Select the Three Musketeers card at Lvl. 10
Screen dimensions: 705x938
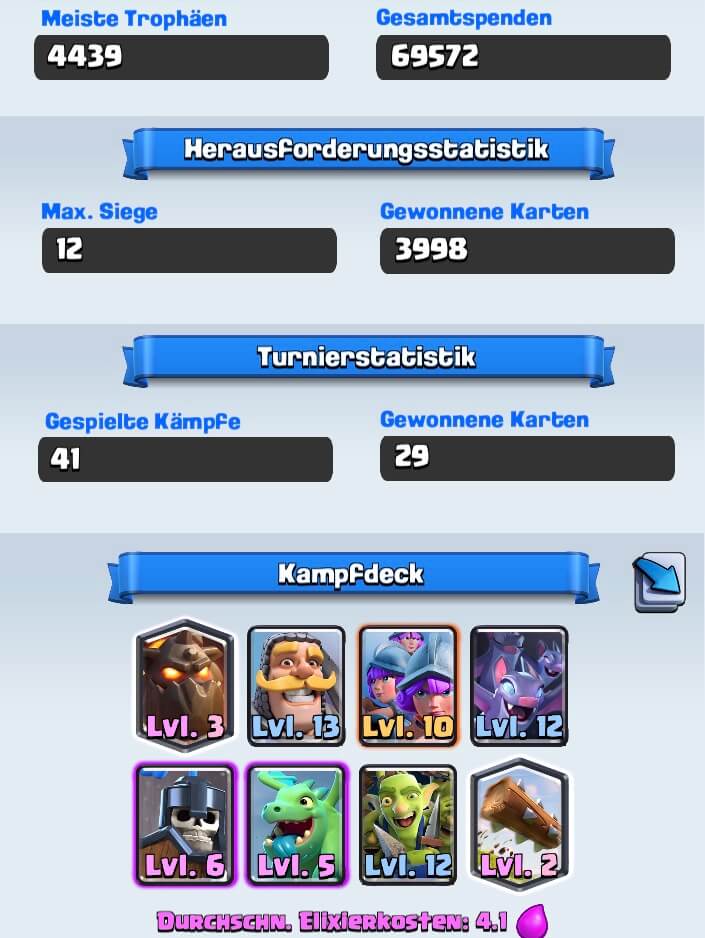408,686
